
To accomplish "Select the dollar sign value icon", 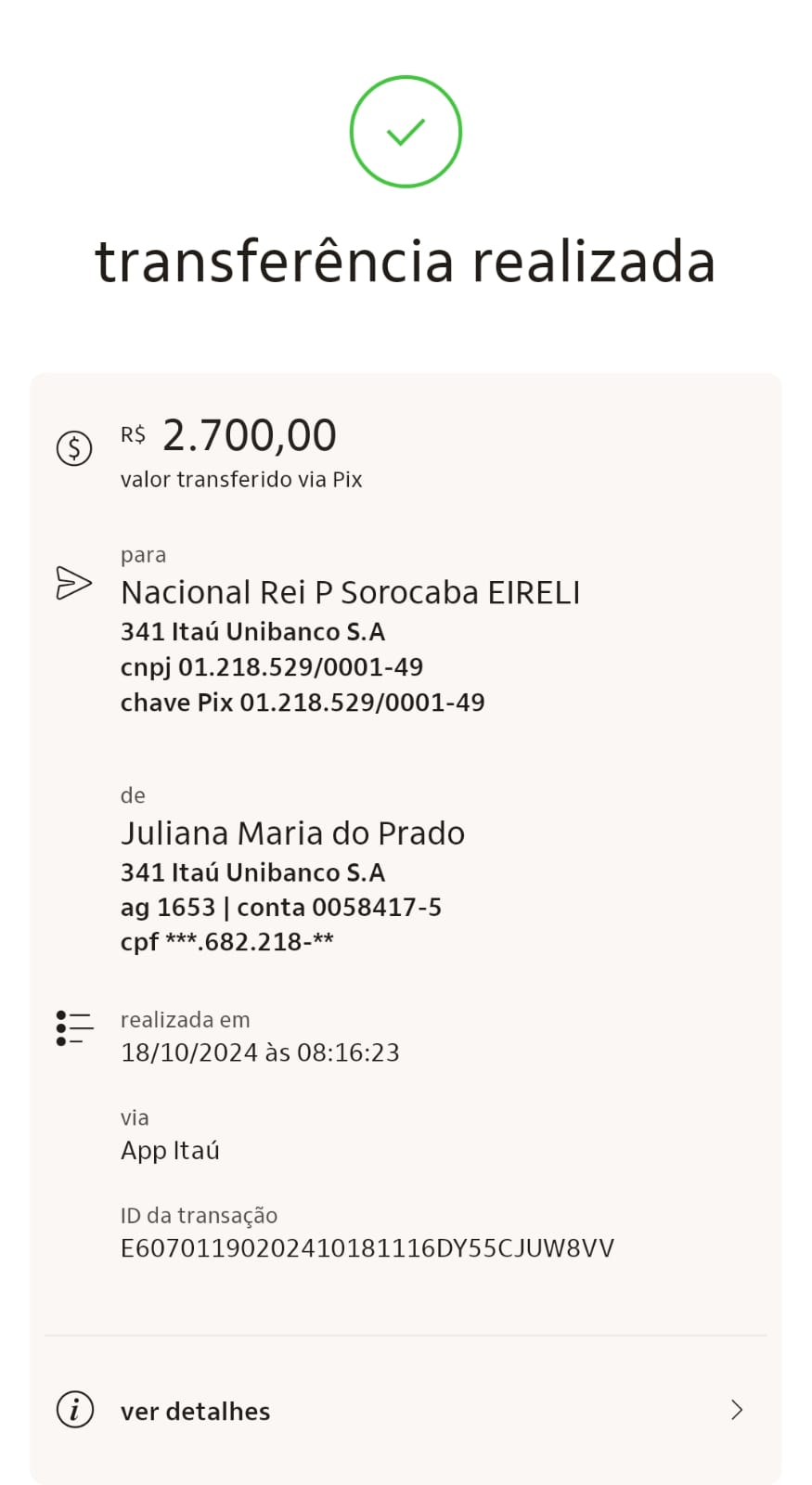I will tap(74, 448).
